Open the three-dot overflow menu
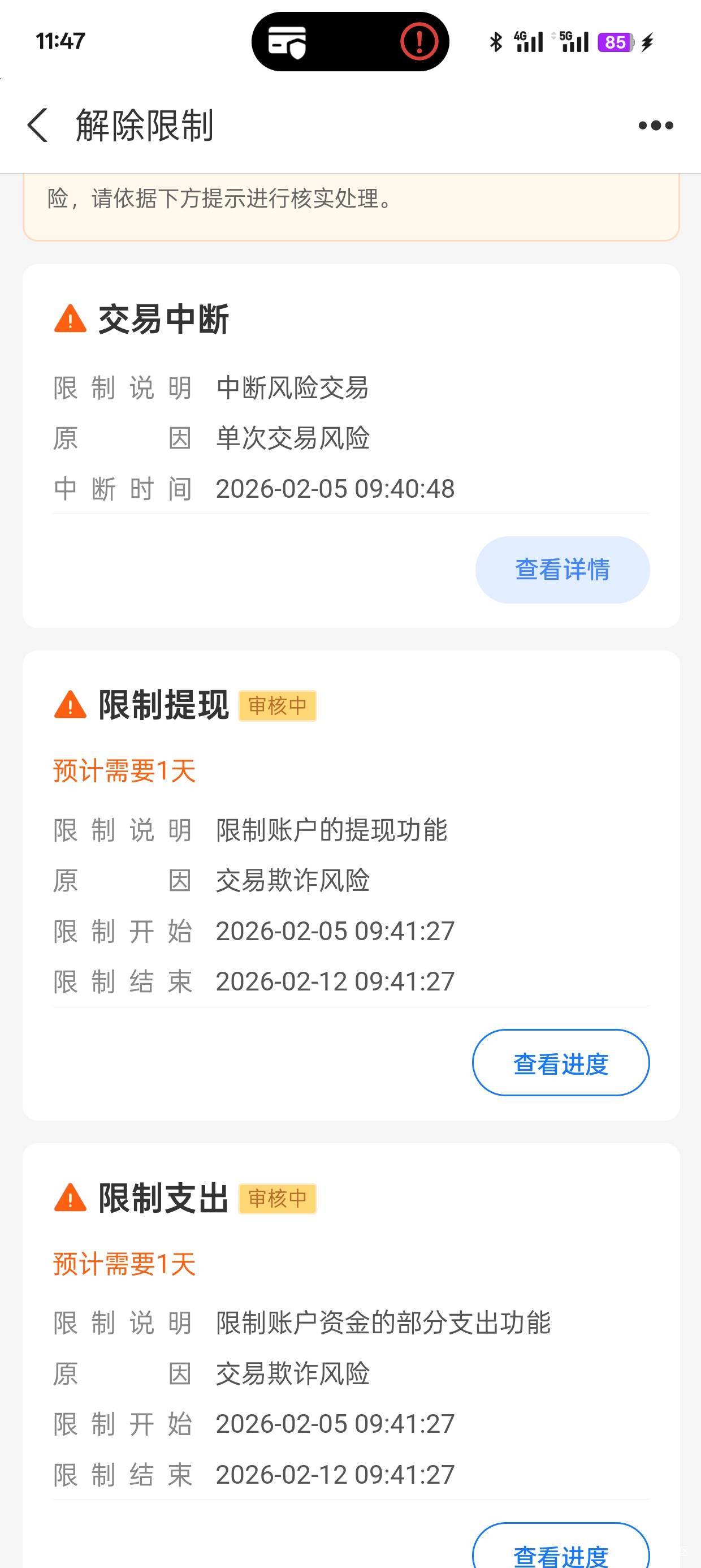This screenshot has width=701, height=1568. click(655, 126)
